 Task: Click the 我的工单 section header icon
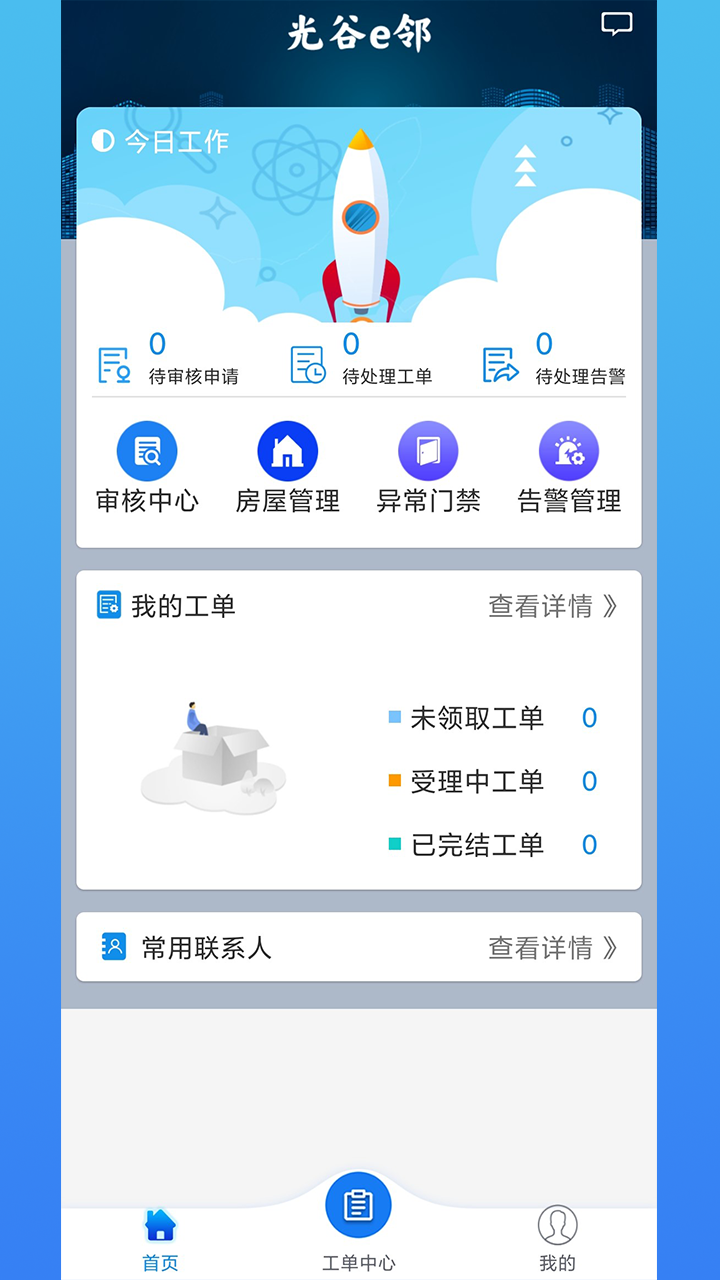[109, 605]
